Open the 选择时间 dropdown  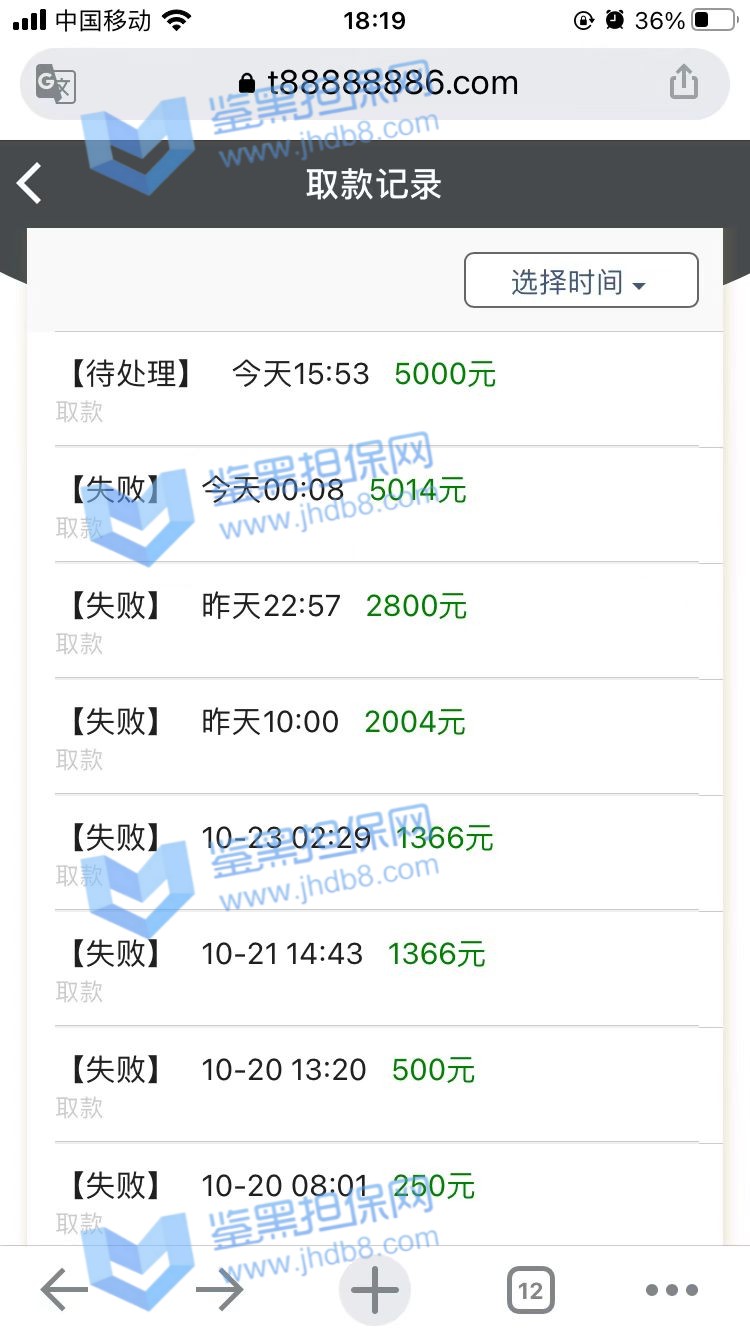580,281
